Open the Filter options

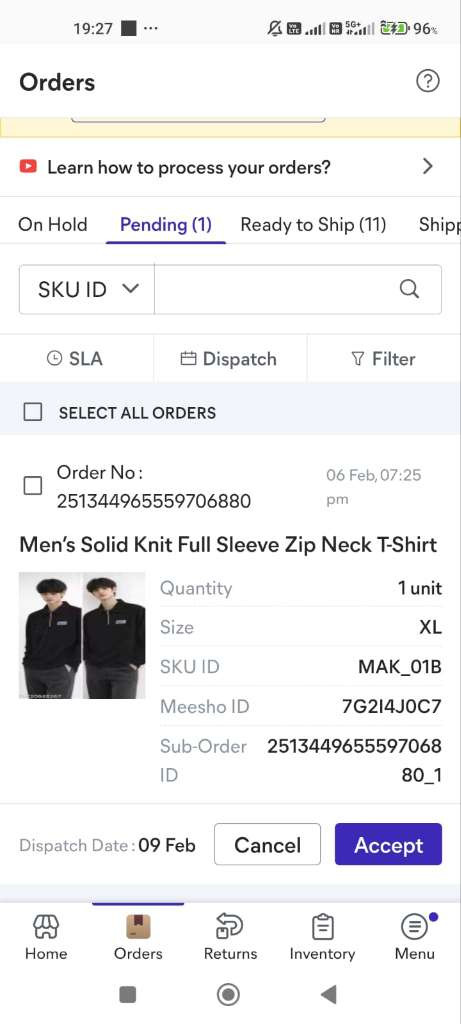(x=383, y=359)
